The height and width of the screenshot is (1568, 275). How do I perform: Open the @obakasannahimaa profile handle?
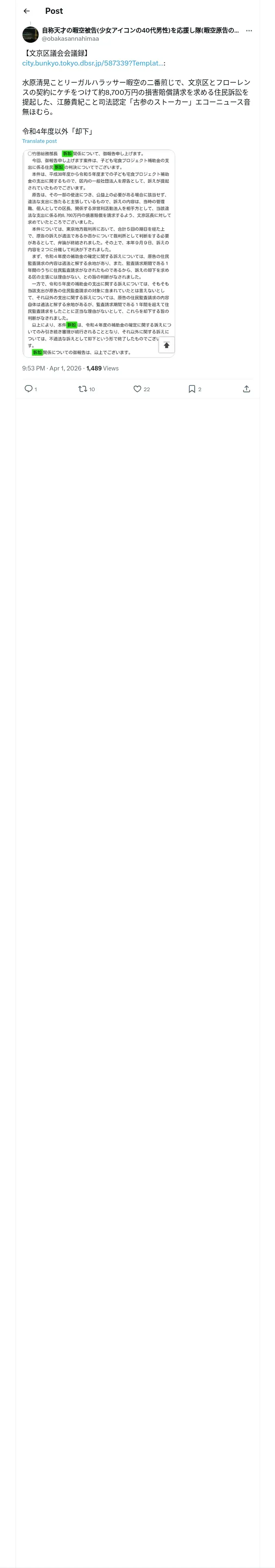[70, 38]
